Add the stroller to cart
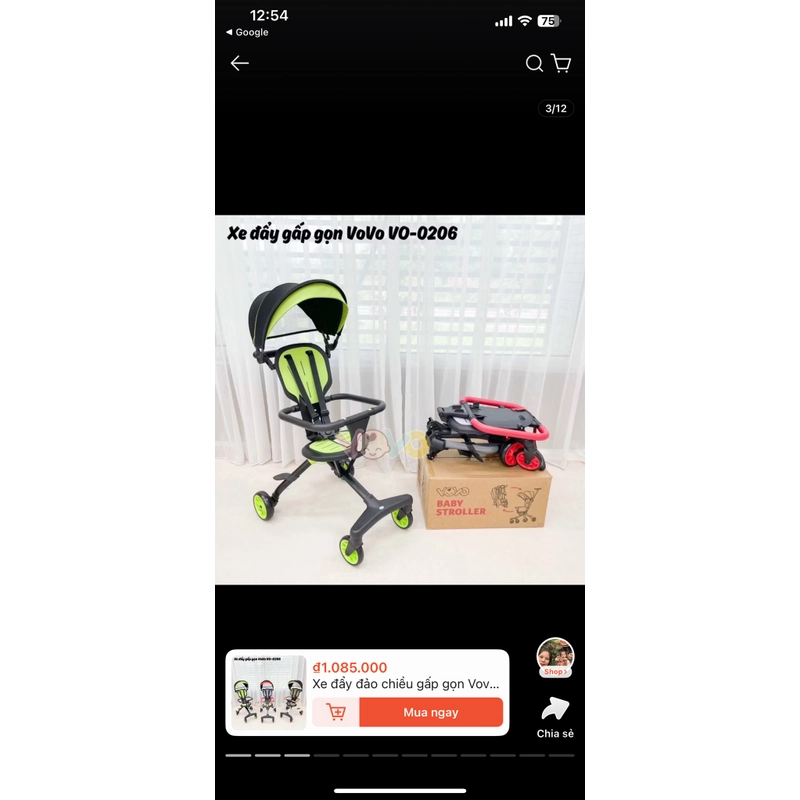 [336, 712]
